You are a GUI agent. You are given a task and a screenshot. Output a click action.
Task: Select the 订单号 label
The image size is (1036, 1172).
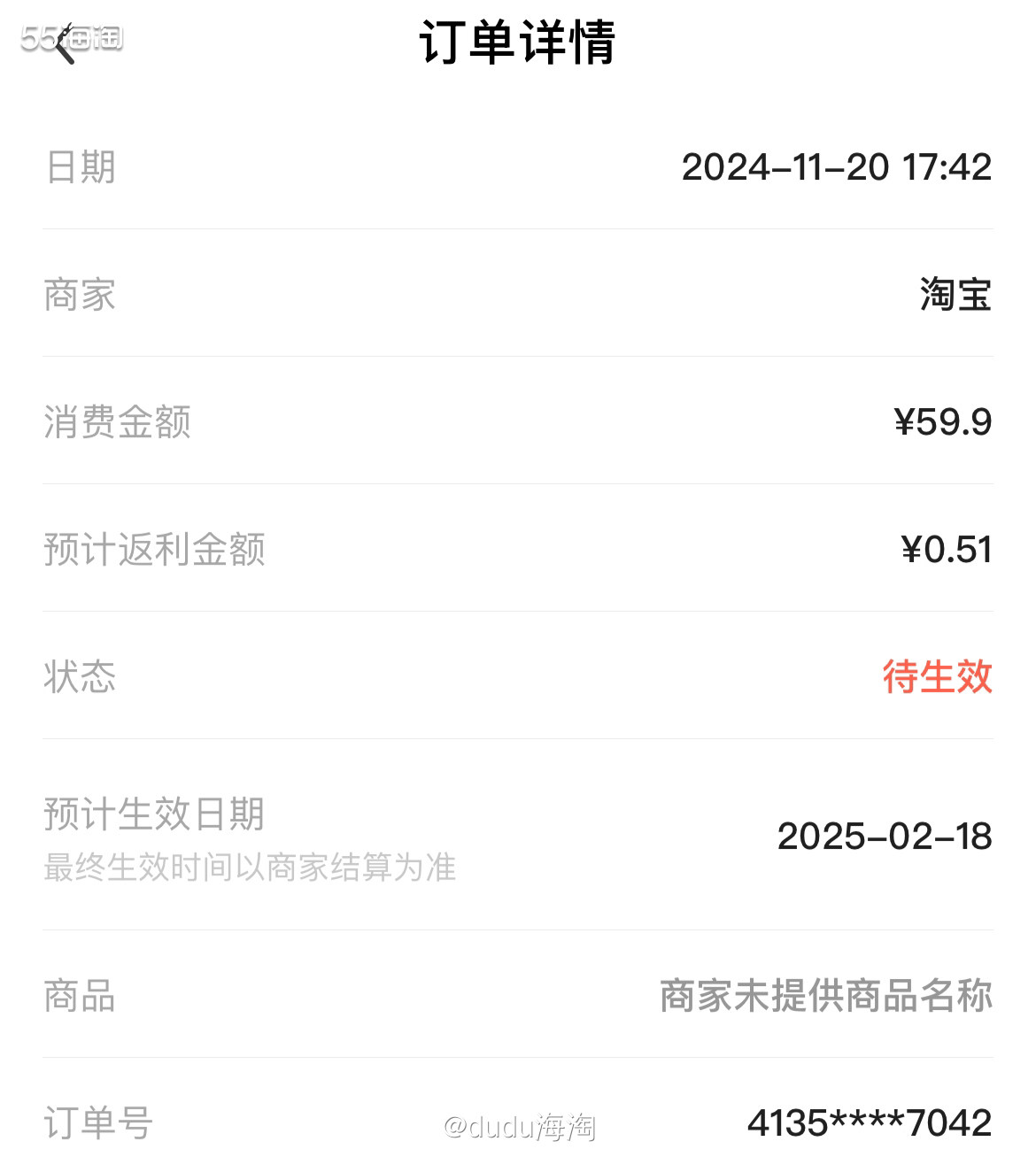pyautogui.click(x=97, y=1126)
